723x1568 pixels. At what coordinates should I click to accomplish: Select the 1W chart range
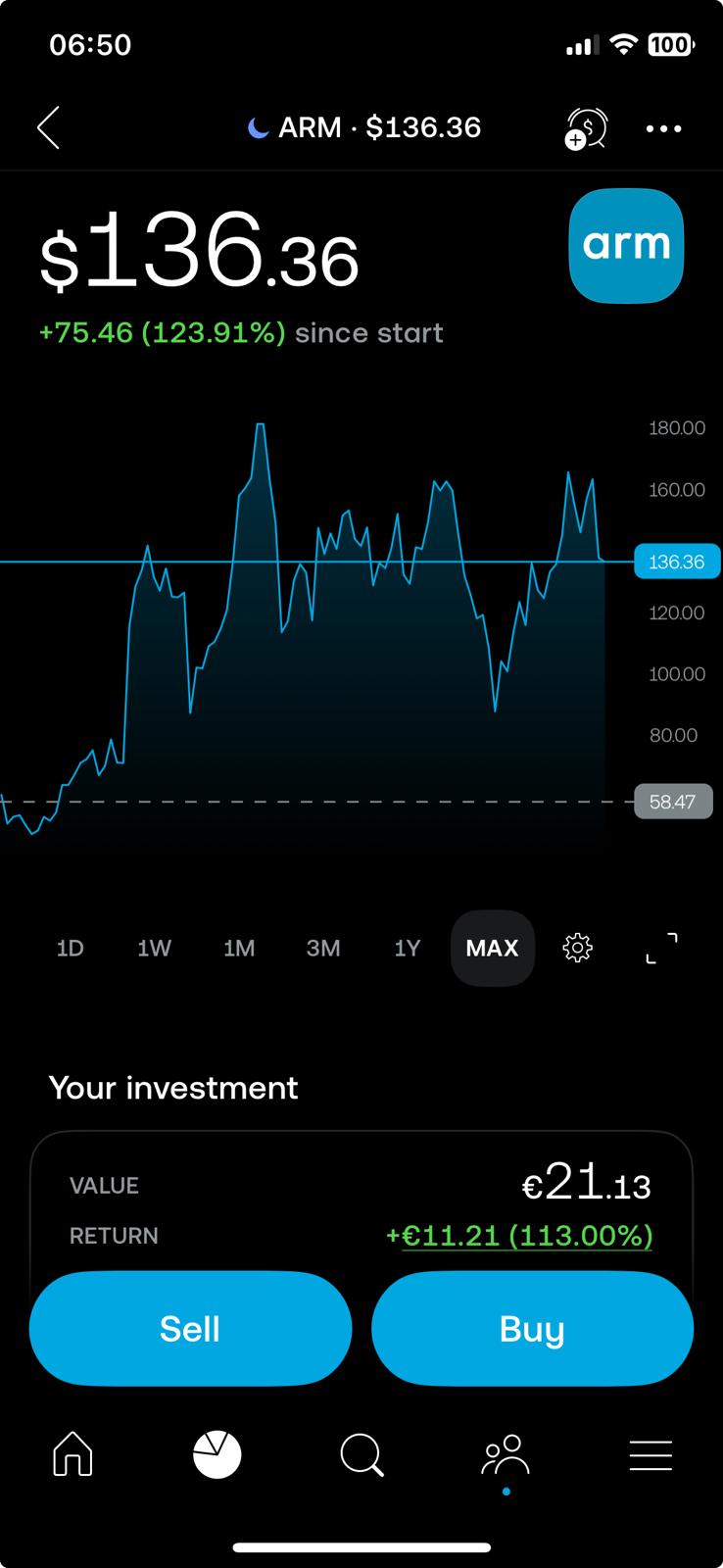pyautogui.click(x=154, y=948)
